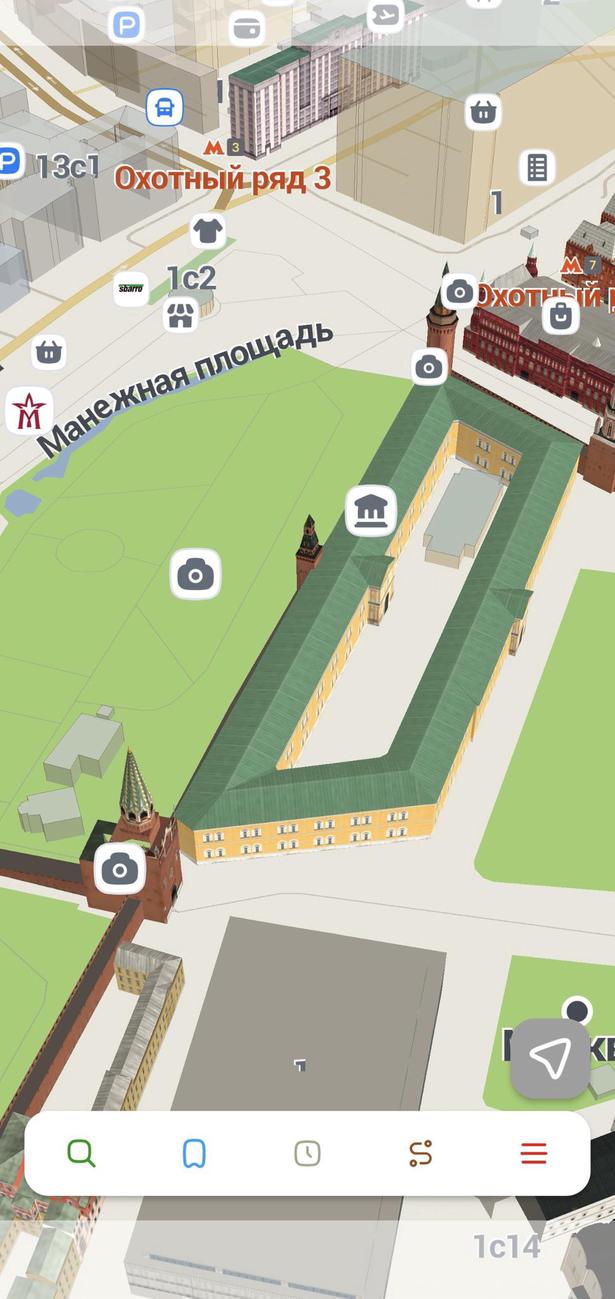Select the clothing store t-shirt marker

[x=208, y=231]
